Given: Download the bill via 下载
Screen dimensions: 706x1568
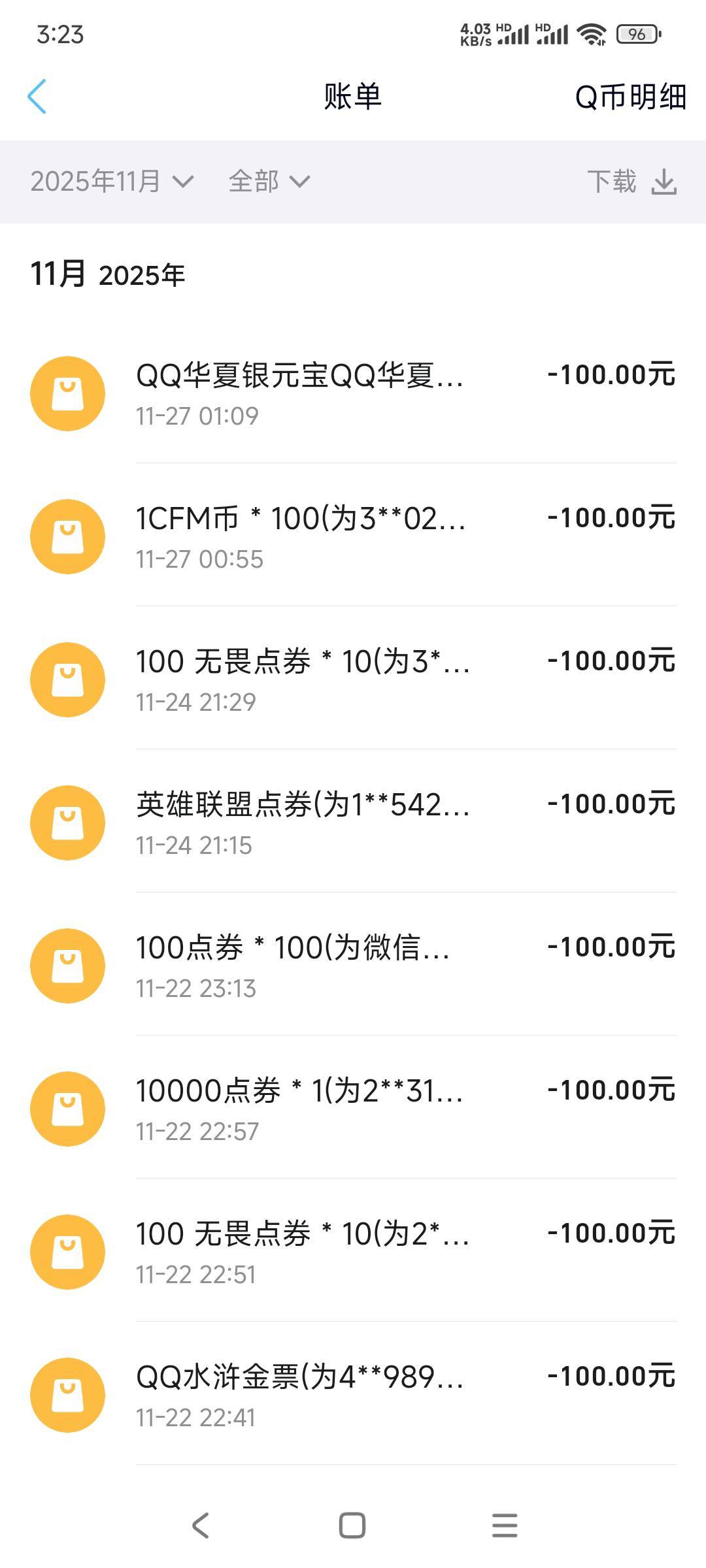Looking at the screenshot, I should [x=631, y=182].
